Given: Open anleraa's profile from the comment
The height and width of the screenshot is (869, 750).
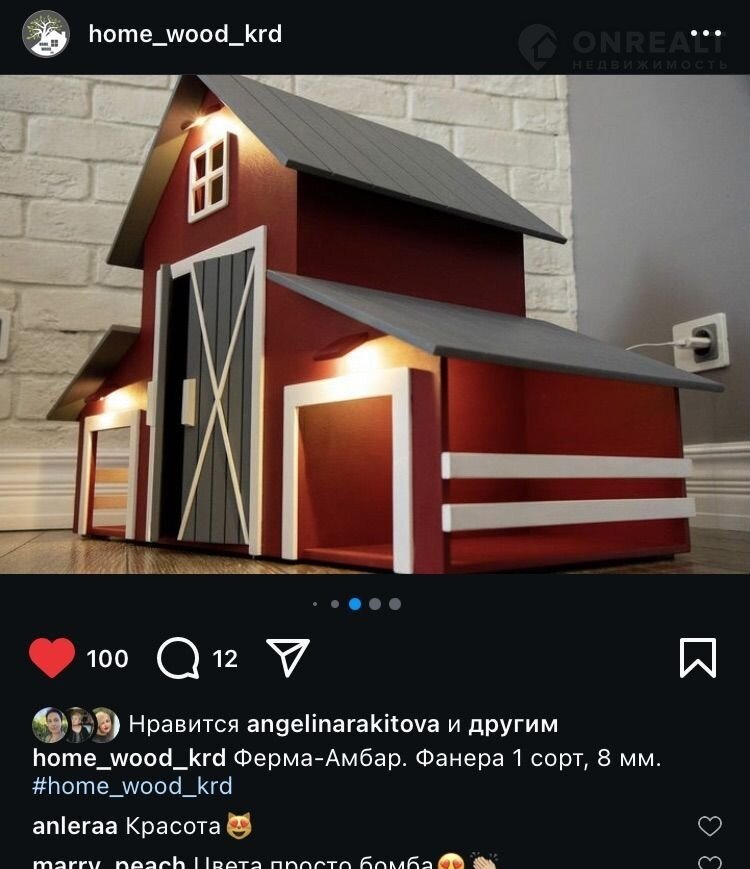Looking at the screenshot, I should (75, 826).
